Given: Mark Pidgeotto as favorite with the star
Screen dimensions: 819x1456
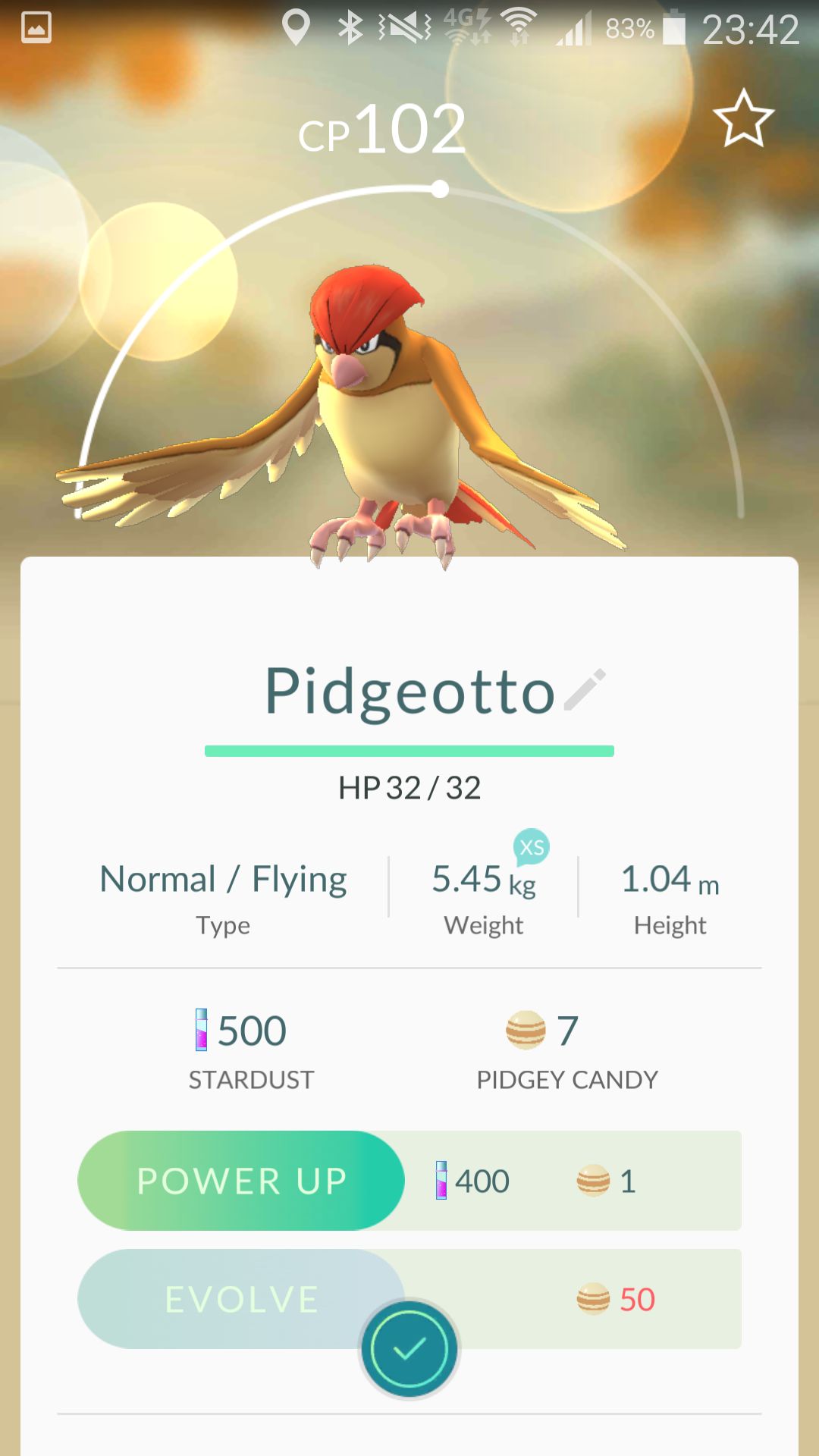Looking at the screenshot, I should 743,119.
